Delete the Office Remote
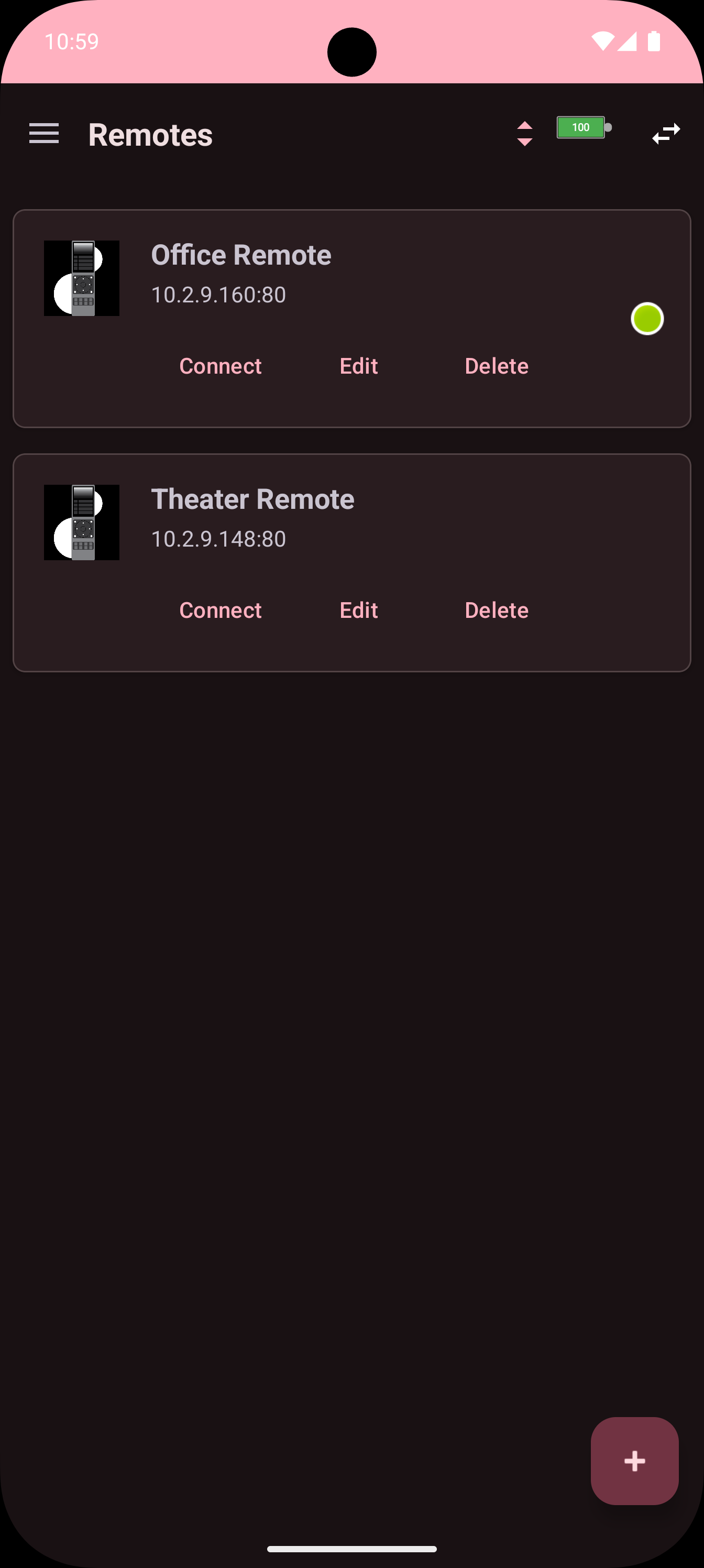Image resolution: width=704 pixels, height=1568 pixels. pyautogui.click(x=497, y=366)
